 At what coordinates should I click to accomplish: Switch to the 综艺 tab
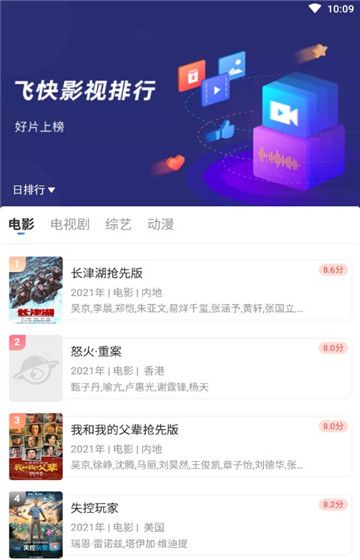coord(119,224)
